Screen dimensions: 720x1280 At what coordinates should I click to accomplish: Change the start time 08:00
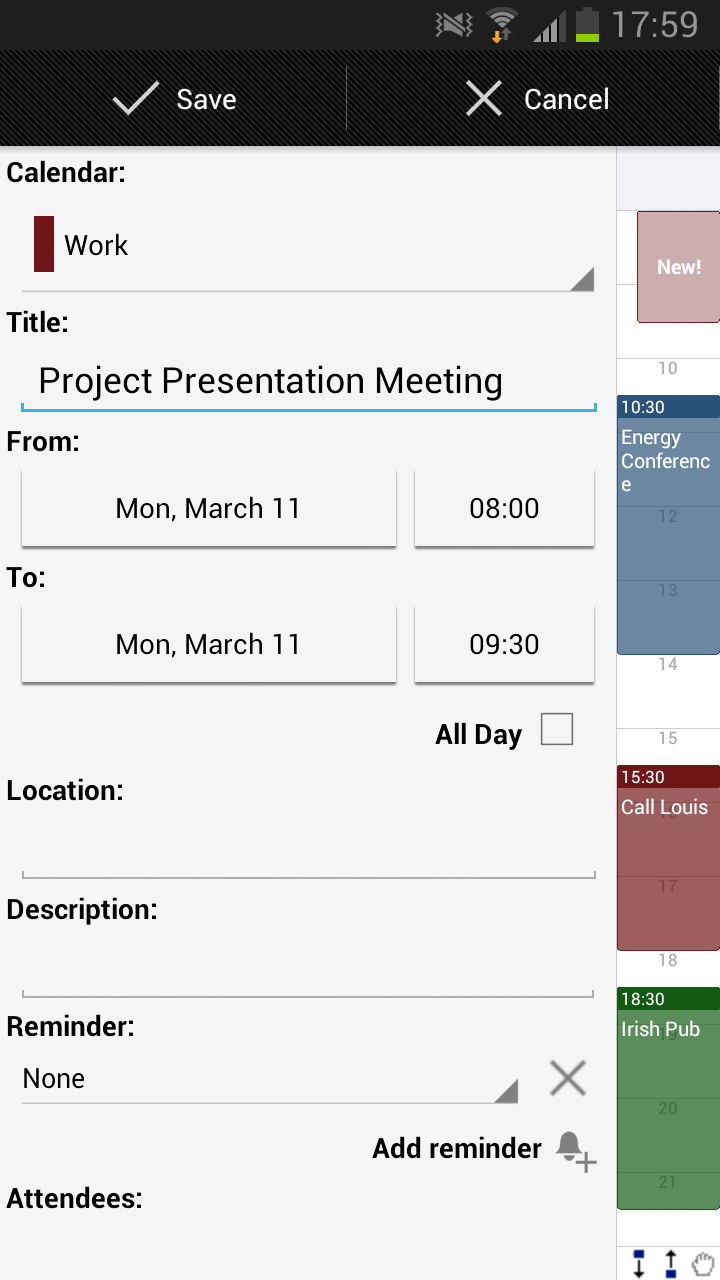point(504,508)
